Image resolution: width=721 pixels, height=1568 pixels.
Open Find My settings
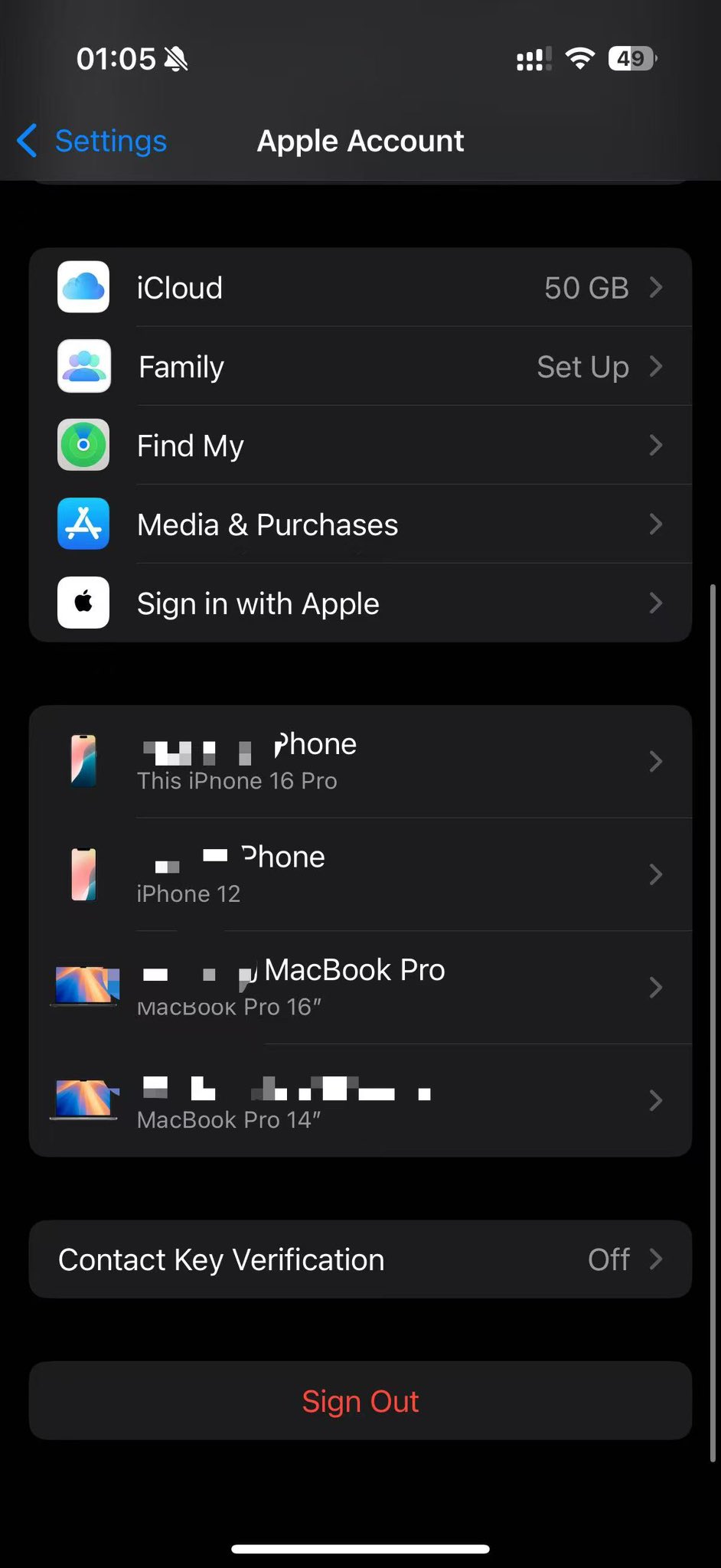(360, 446)
